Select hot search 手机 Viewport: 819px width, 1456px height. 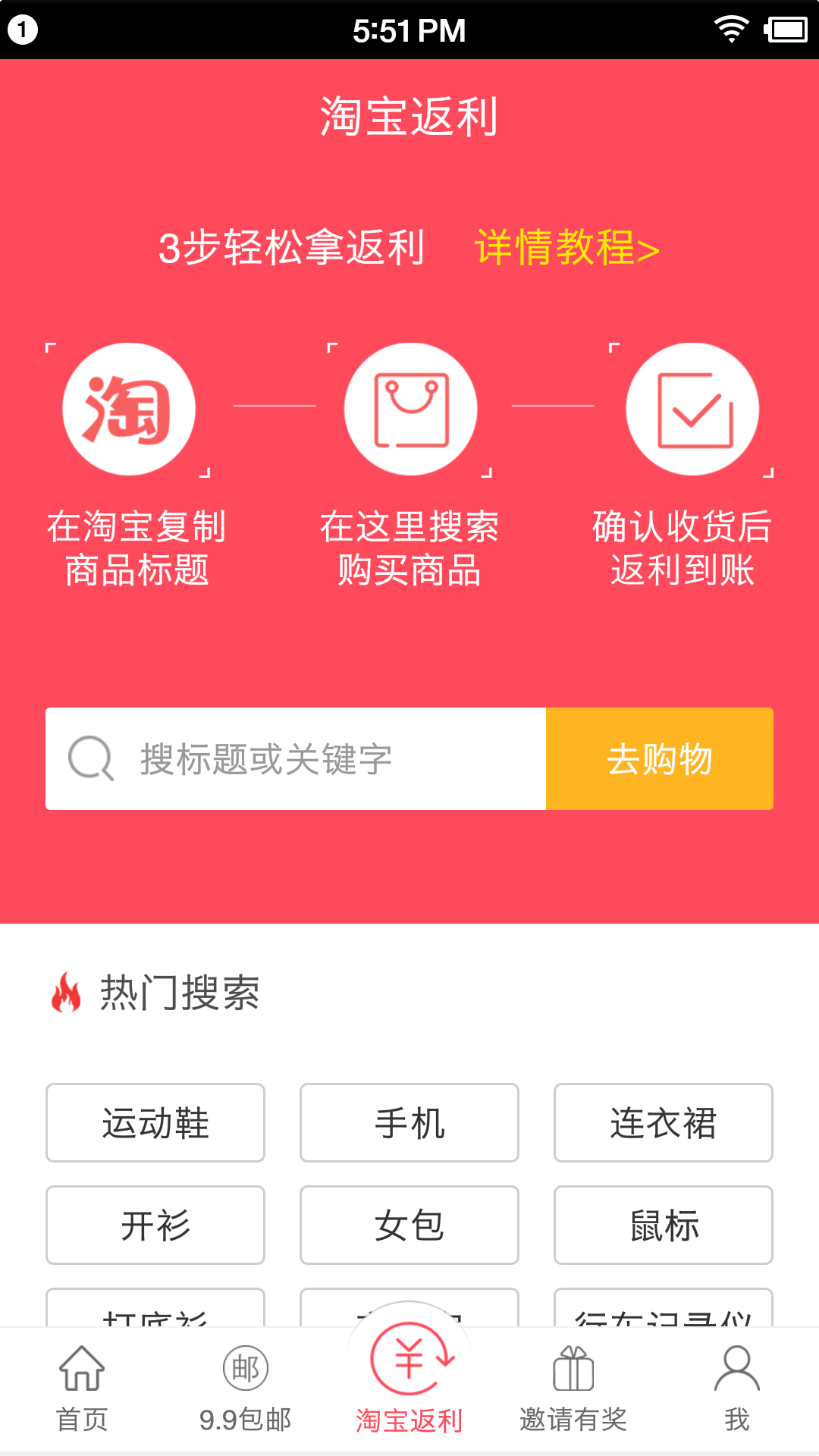(409, 1123)
